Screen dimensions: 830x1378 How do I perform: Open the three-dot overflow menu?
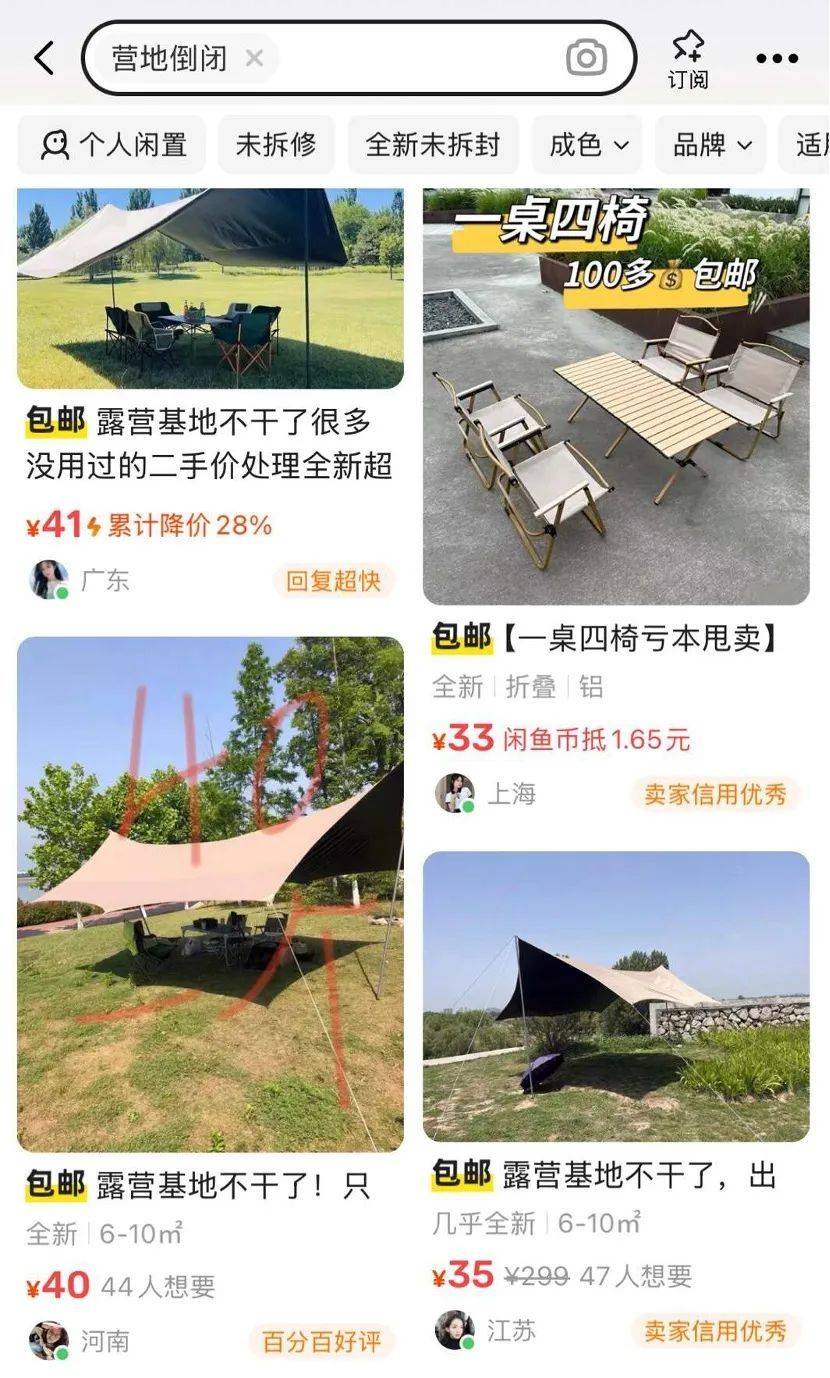(777, 58)
